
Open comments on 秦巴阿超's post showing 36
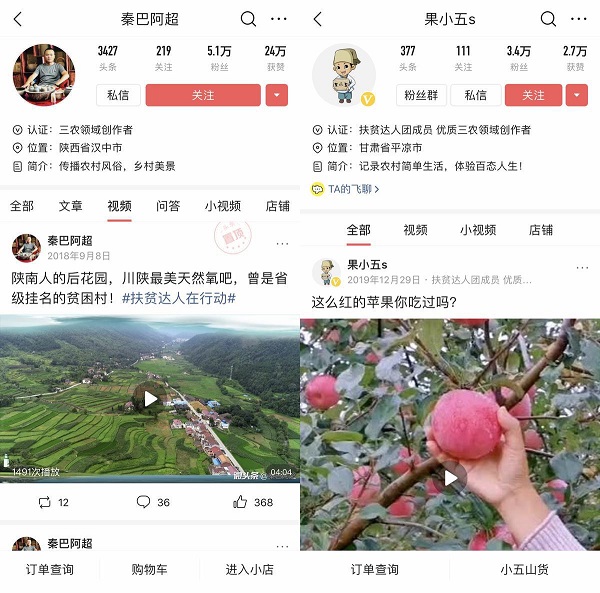coord(152,502)
